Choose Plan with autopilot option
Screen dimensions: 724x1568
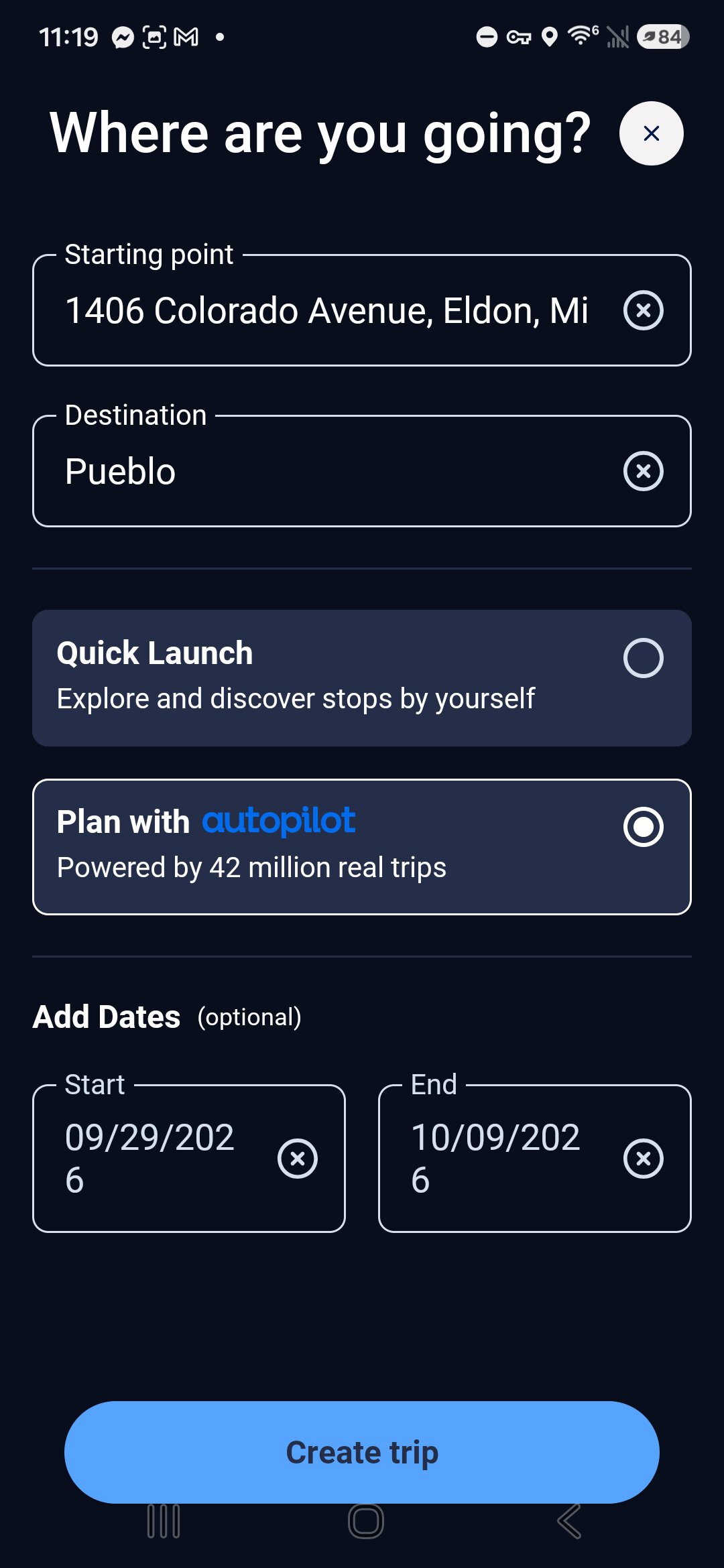click(x=362, y=847)
